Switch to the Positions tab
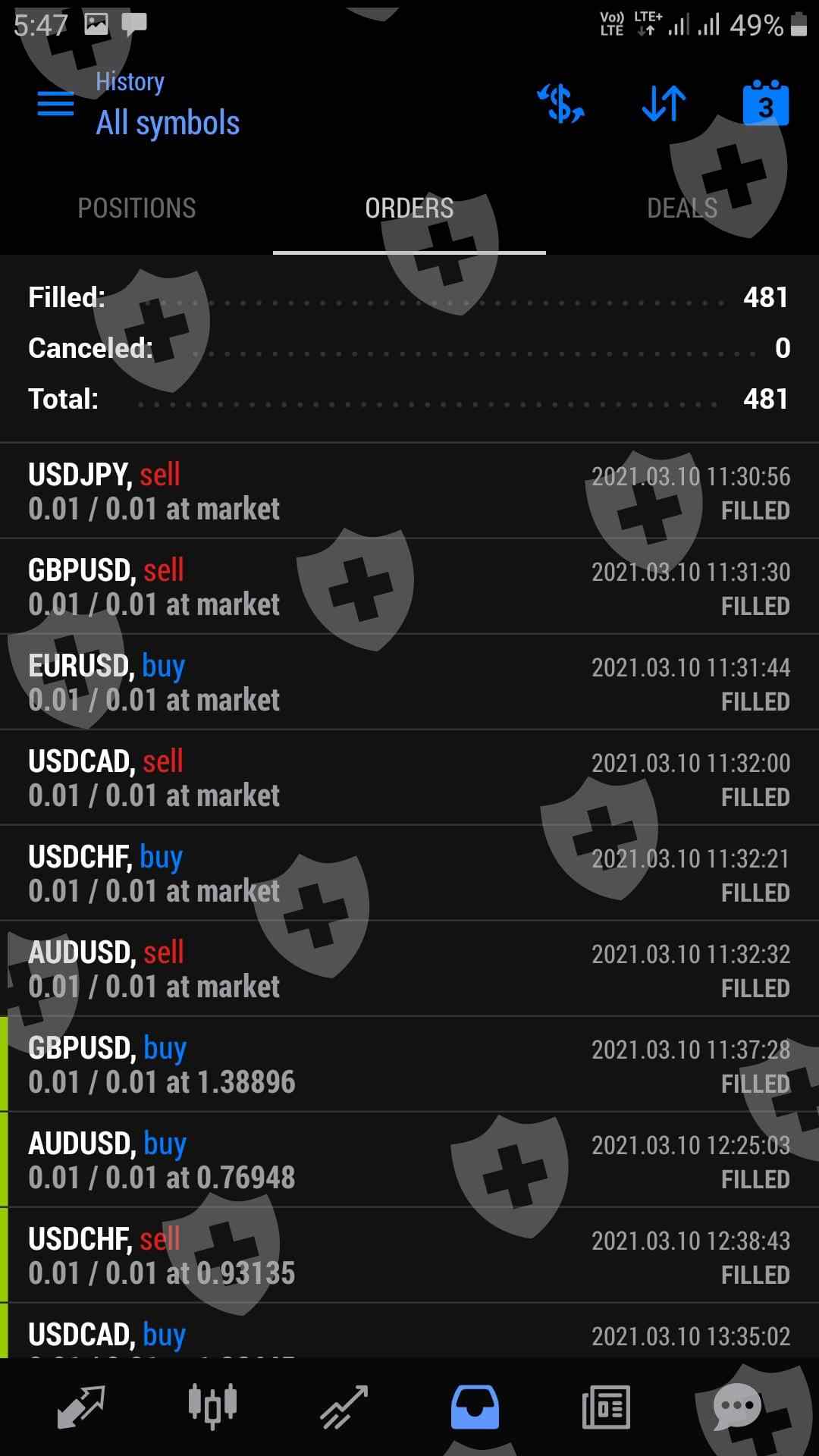Screen dimensions: 819x1456 pyautogui.click(x=136, y=209)
